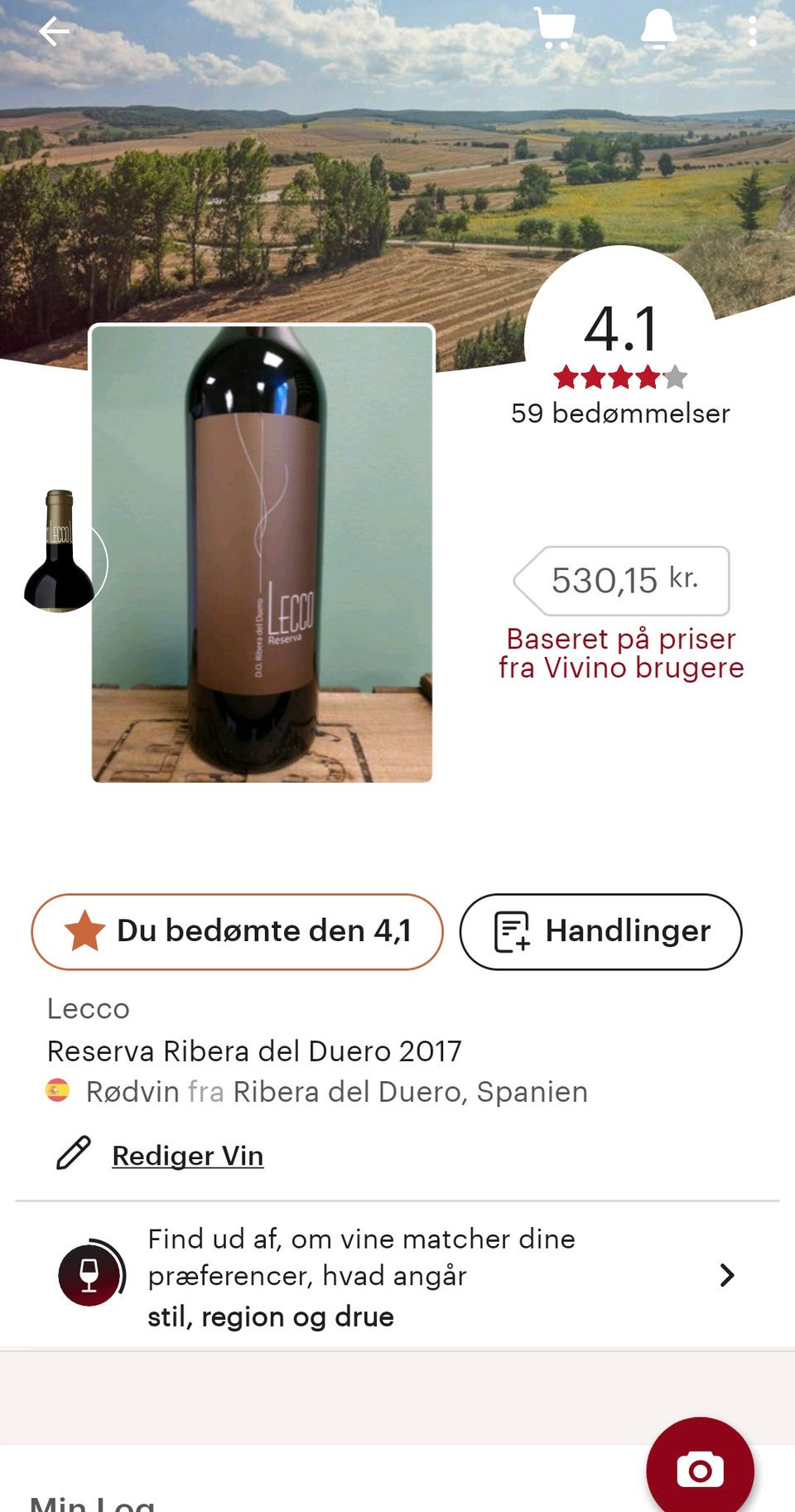
Task: View the full bottle photo of Lecco Reserva
Action: click(263, 553)
